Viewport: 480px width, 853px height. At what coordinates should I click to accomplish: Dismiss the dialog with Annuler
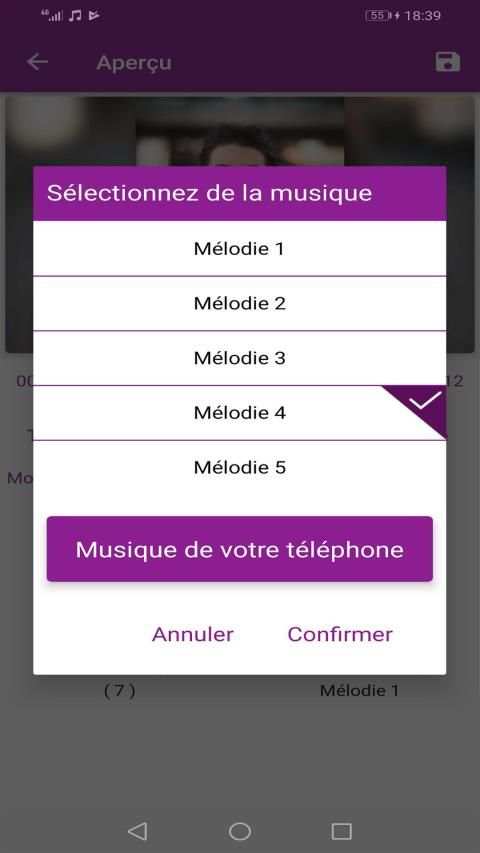tap(193, 634)
